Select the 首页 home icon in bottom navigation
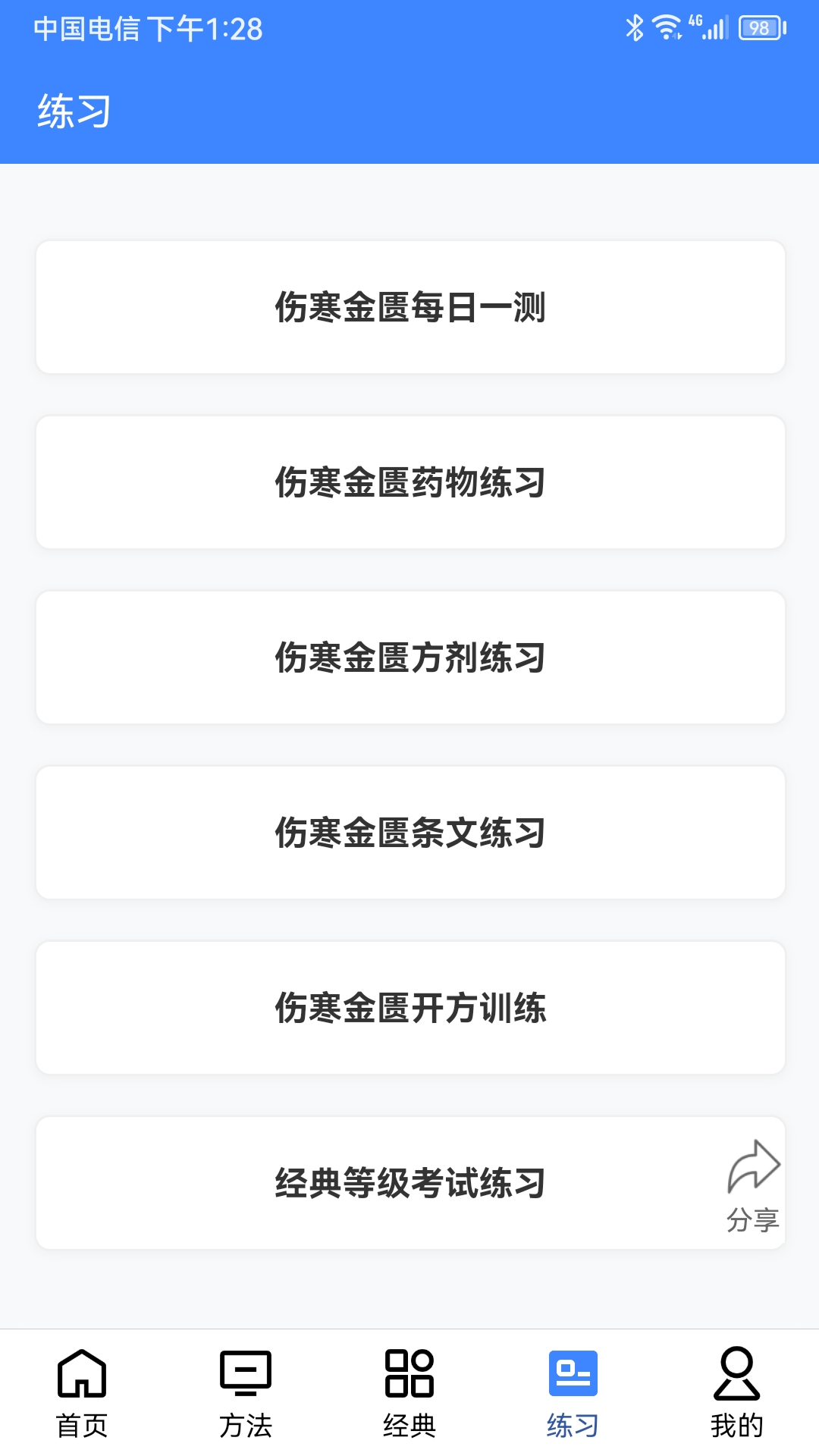This screenshot has height=1456, width=819. [81, 1379]
